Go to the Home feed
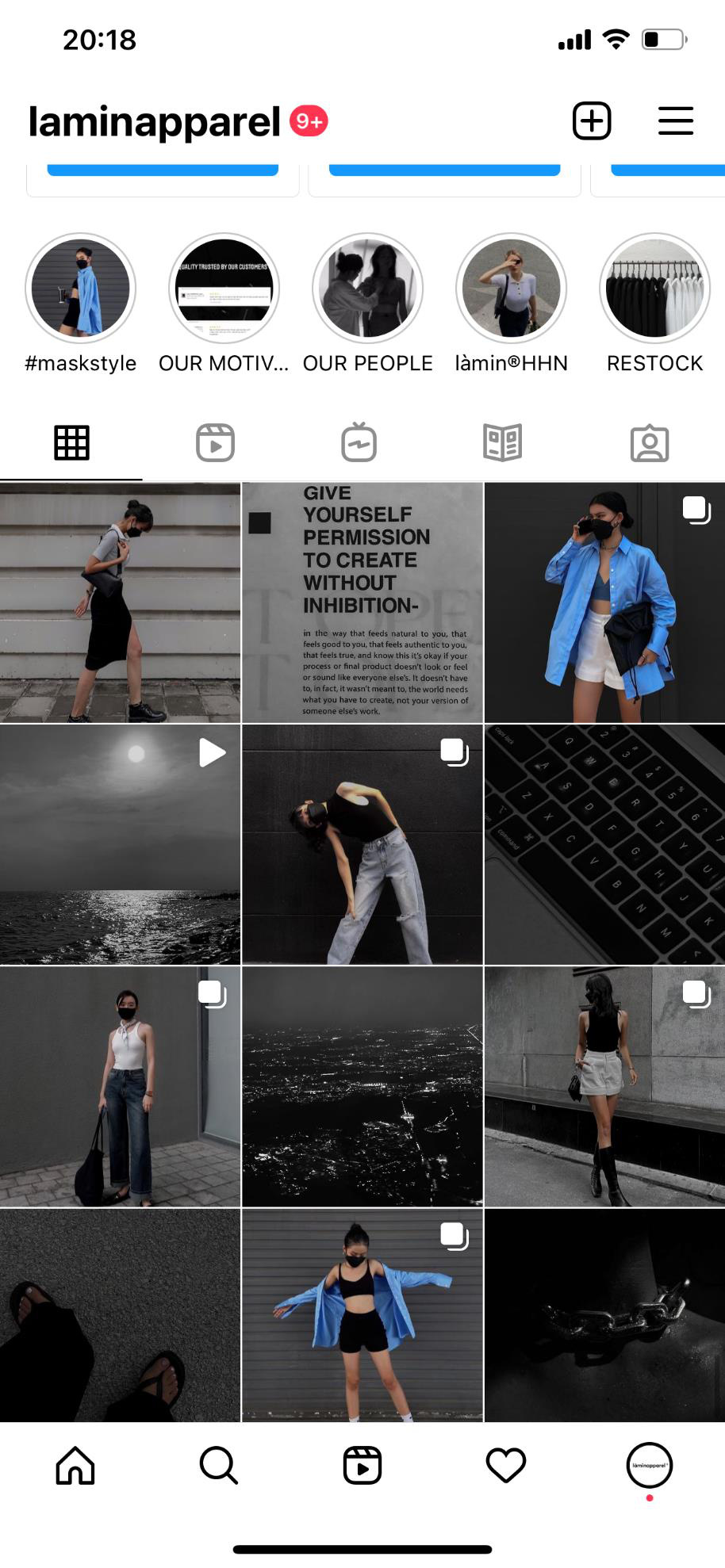 [x=75, y=1465]
